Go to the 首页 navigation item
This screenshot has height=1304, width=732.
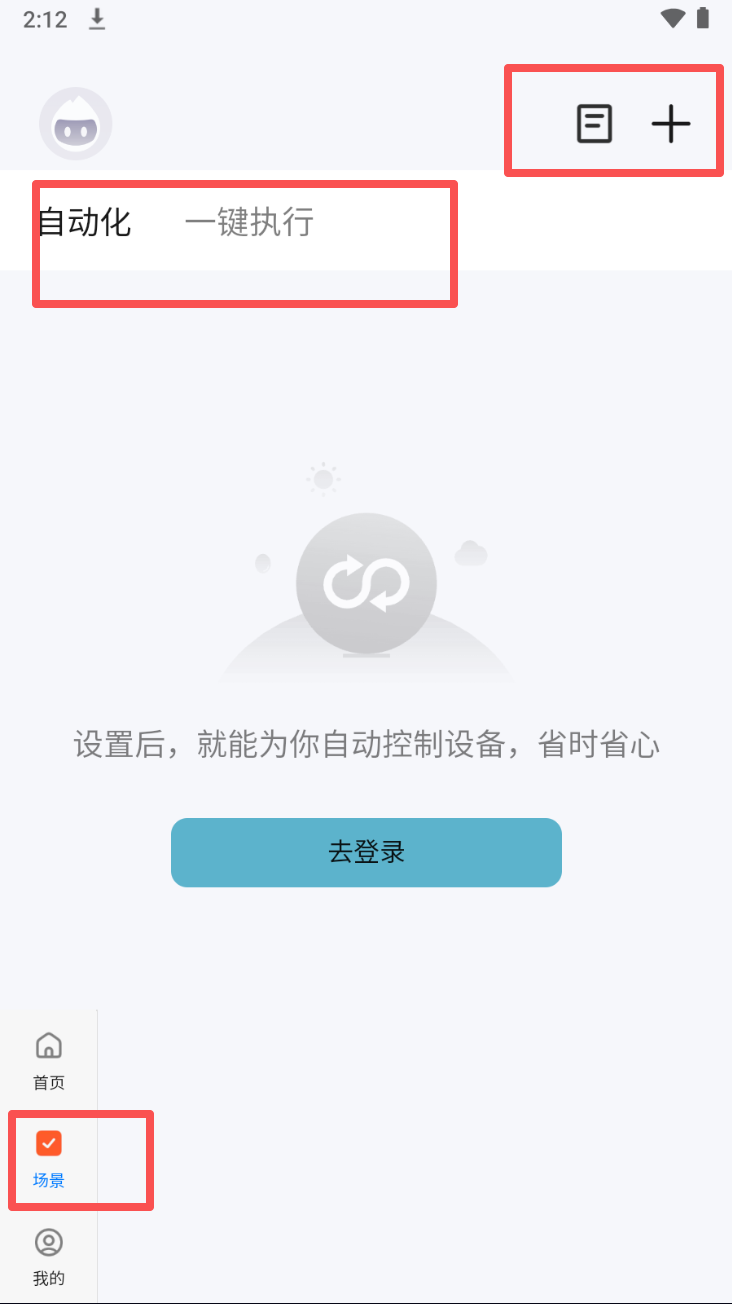[49, 1061]
